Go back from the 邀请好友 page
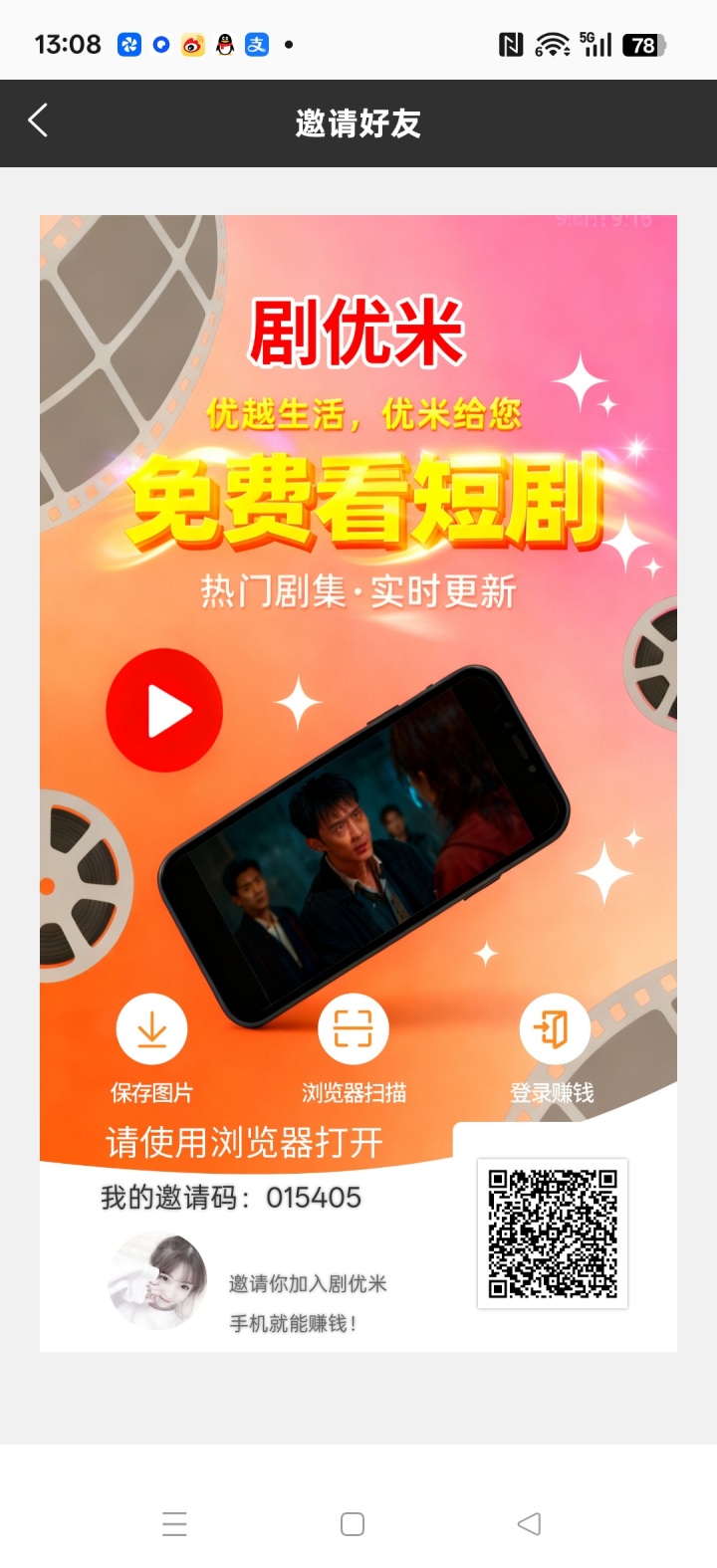This screenshot has width=717, height=1568. click(38, 121)
